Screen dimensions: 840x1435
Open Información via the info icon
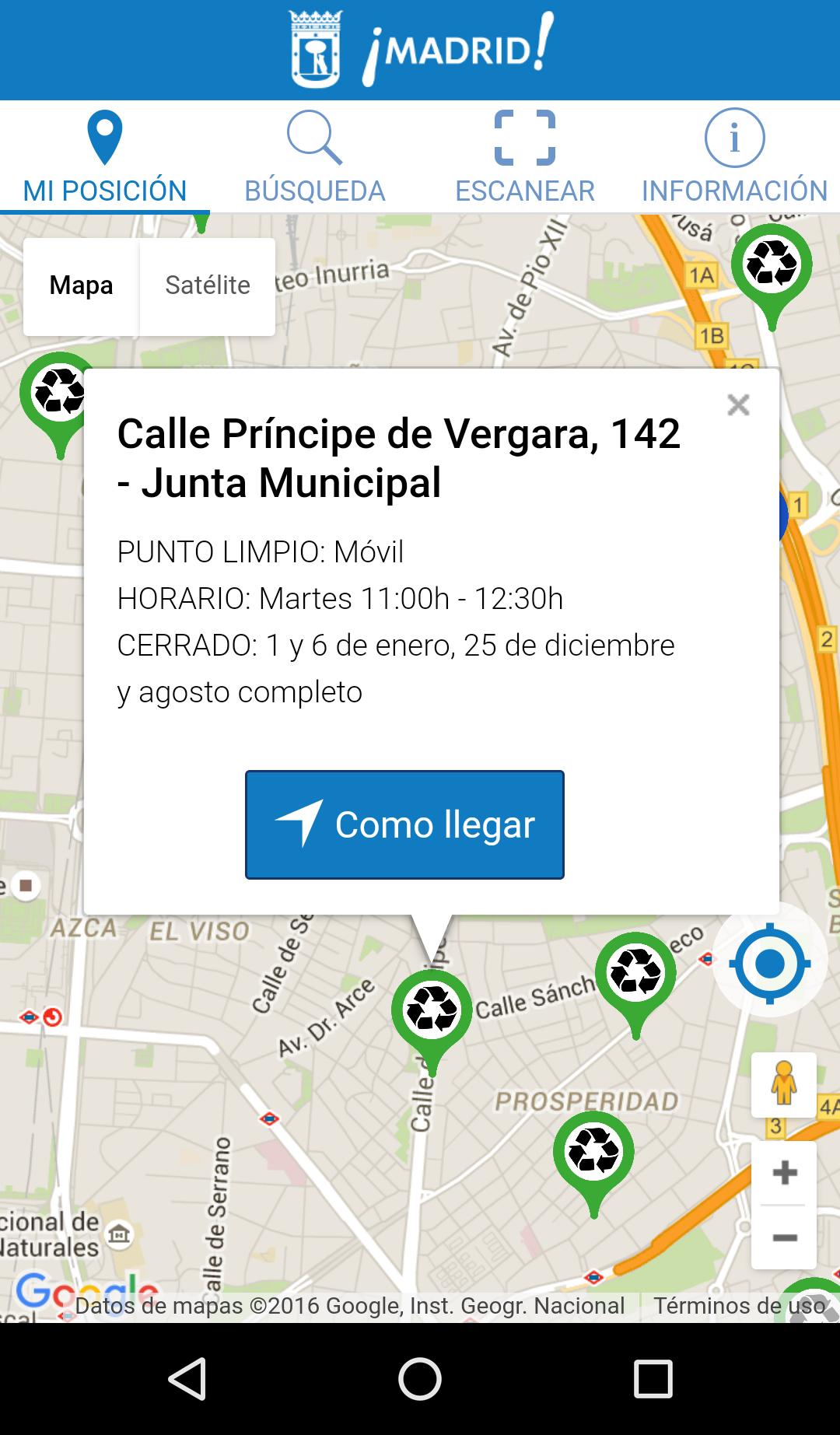(x=733, y=136)
